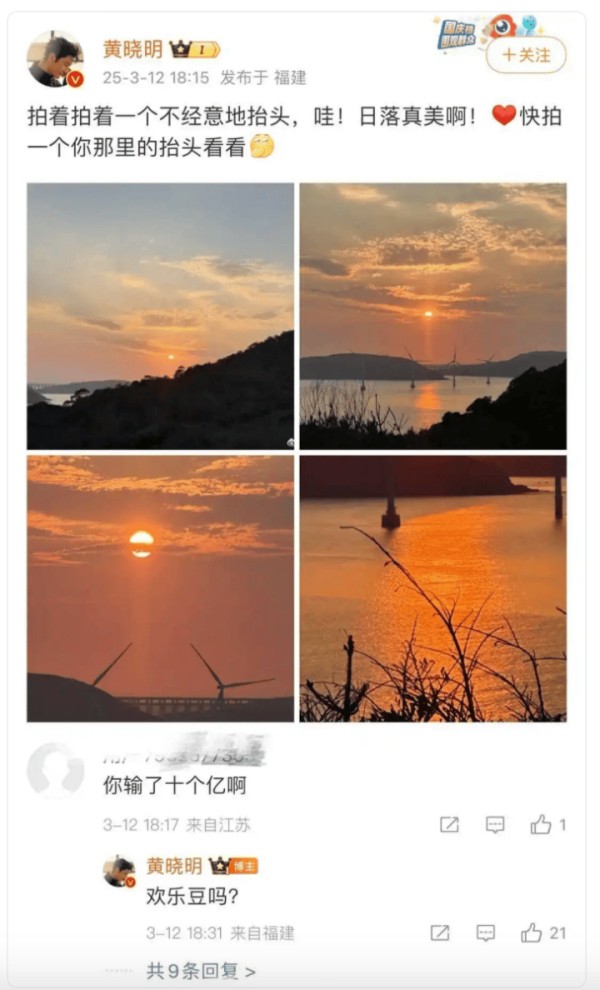View the sunset photo with wind turbines over the bay
The height and width of the screenshot is (990, 600).
[x=433, y=316]
